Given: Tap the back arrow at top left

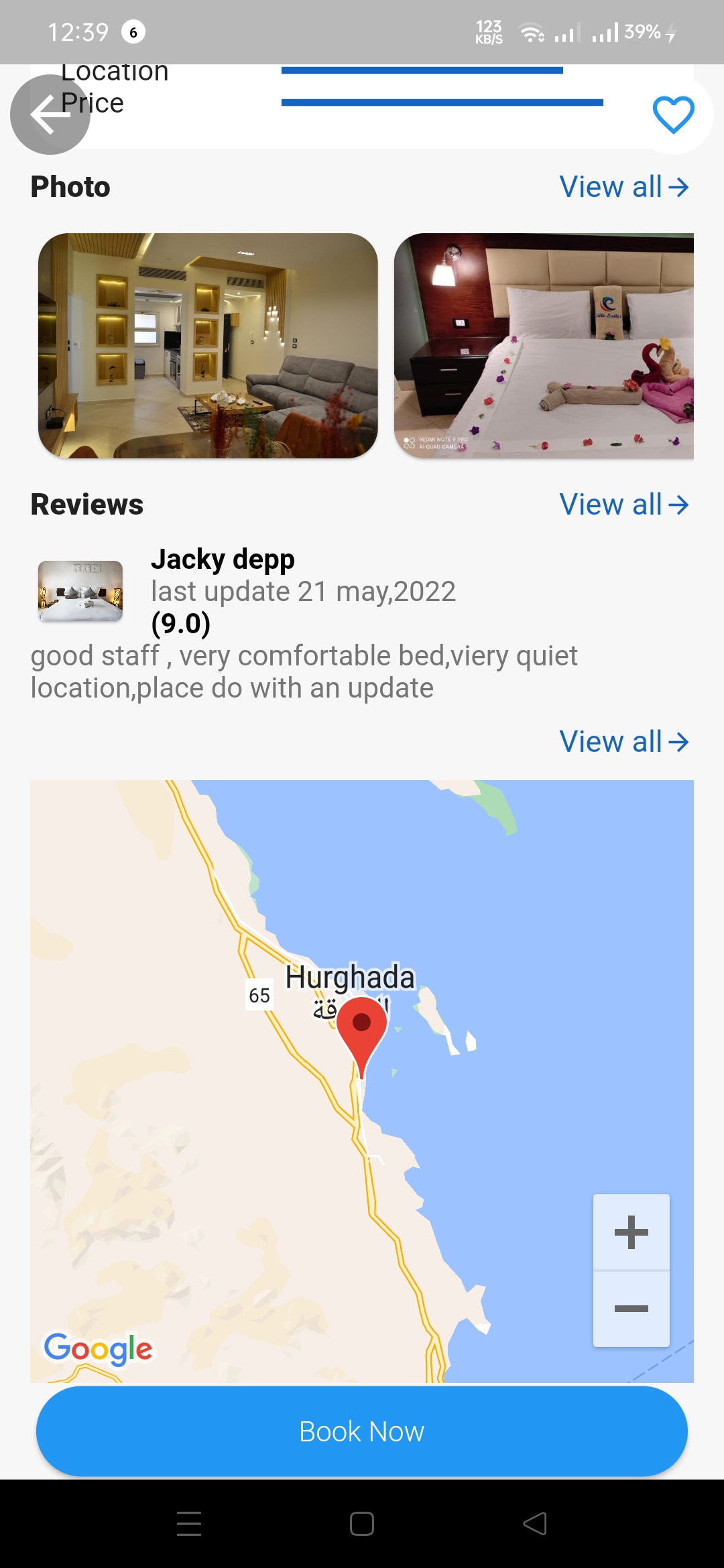Looking at the screenshot, I should (50, 114).
